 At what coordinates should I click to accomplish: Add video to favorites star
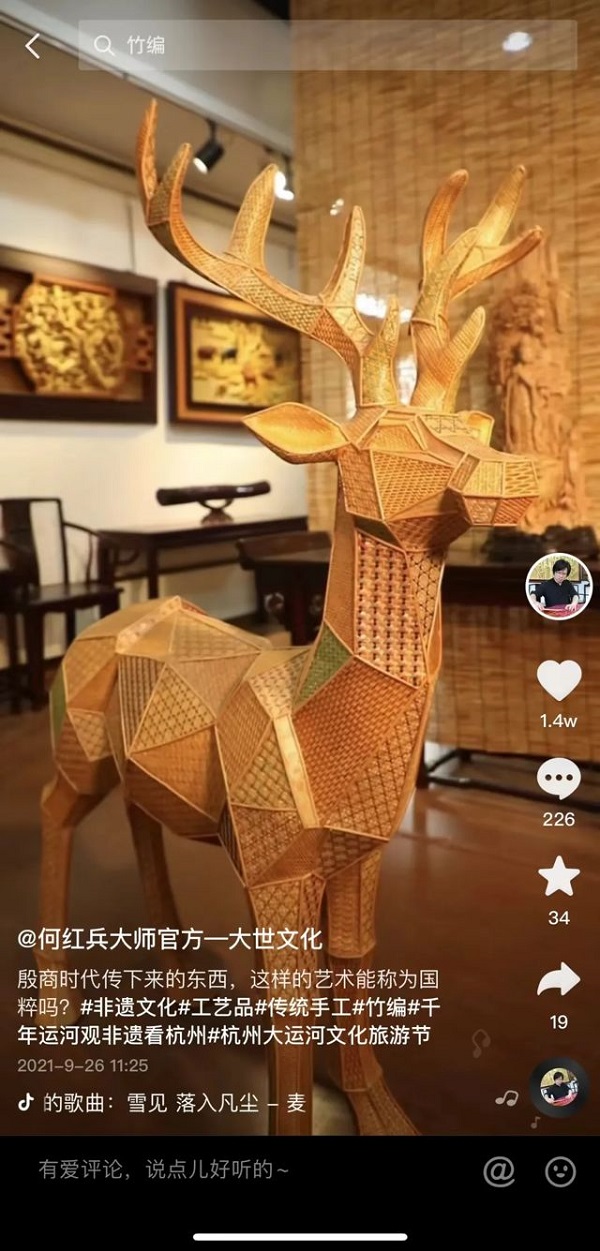coord(558,877)
